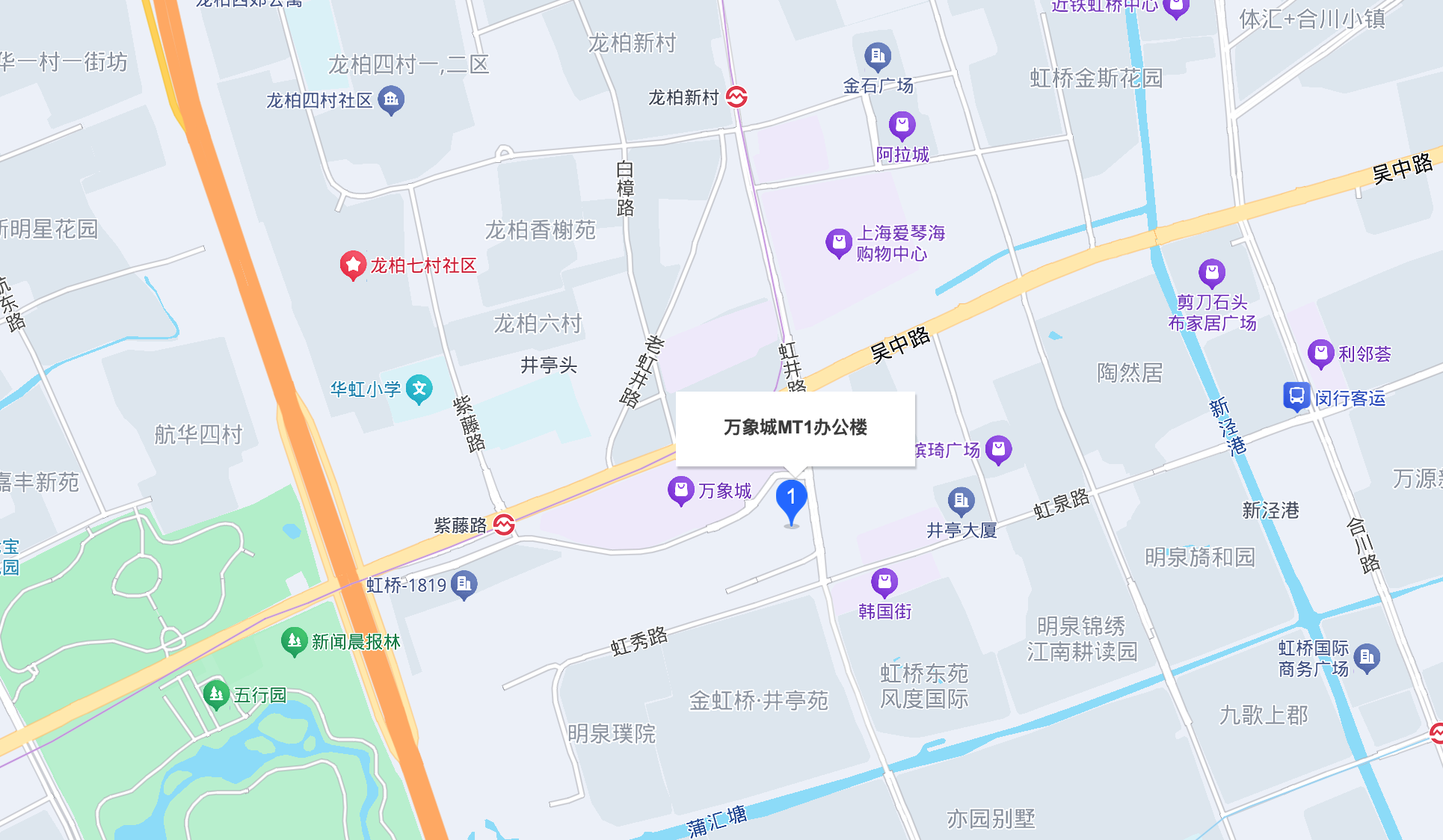Tap the blue location marker numbered 1
The width and height of the screenshot is (1443, 840).
[791, 499]
